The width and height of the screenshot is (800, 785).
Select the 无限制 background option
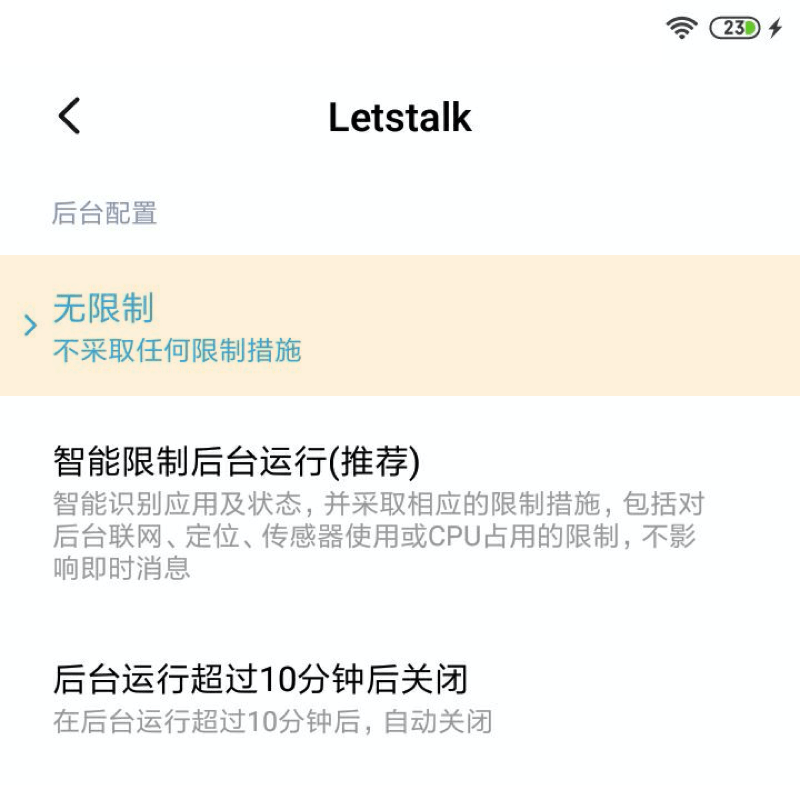click(400, 325)
